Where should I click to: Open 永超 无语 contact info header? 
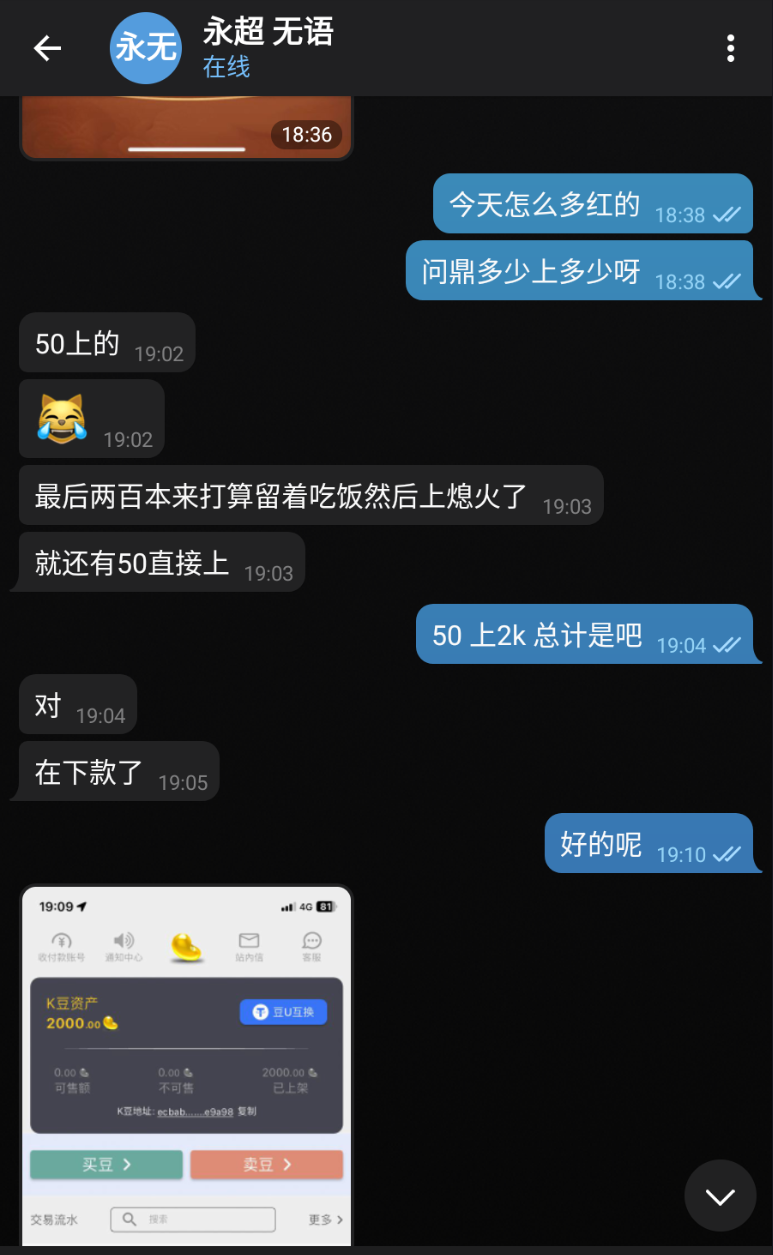tap(268, 48)
